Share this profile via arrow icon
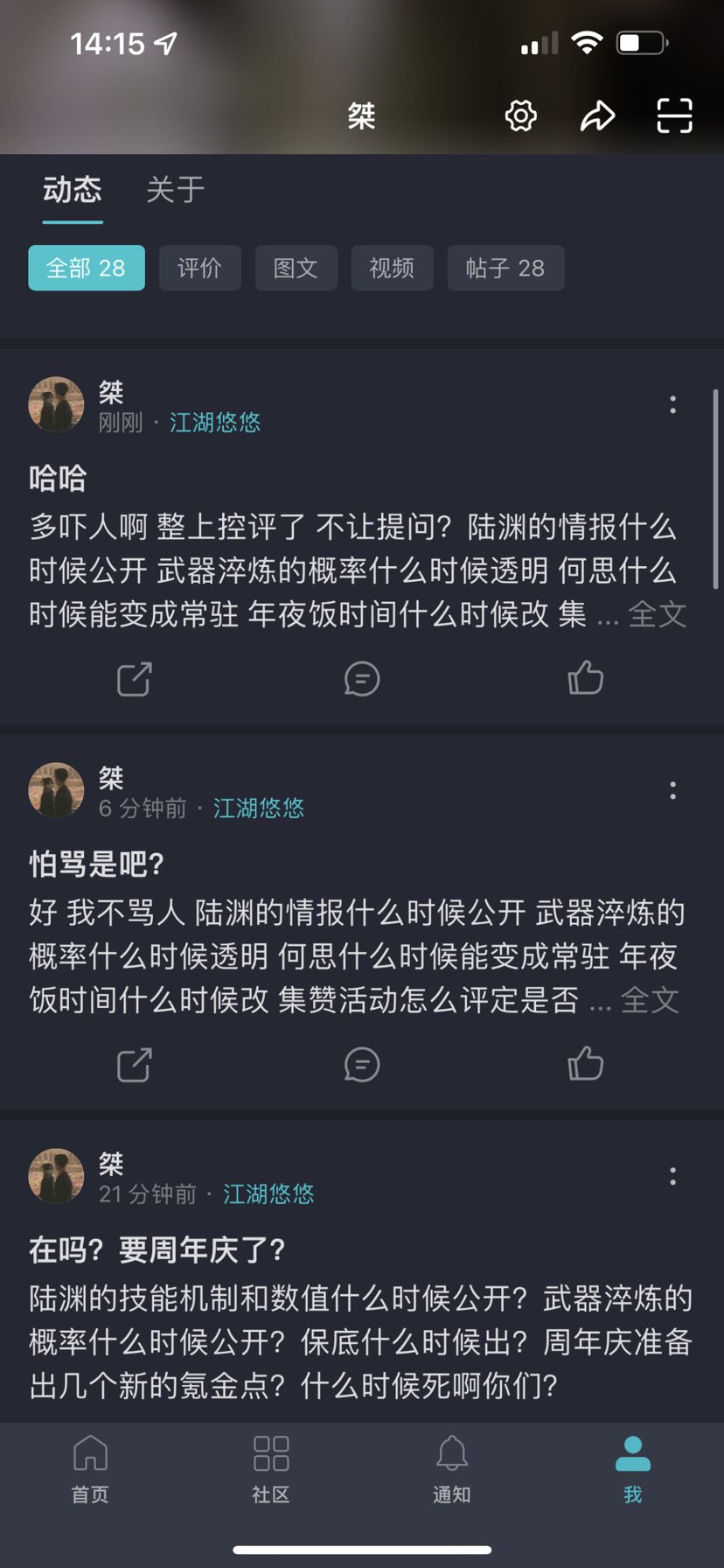The image size is (724, 1568). coord(598,115)
